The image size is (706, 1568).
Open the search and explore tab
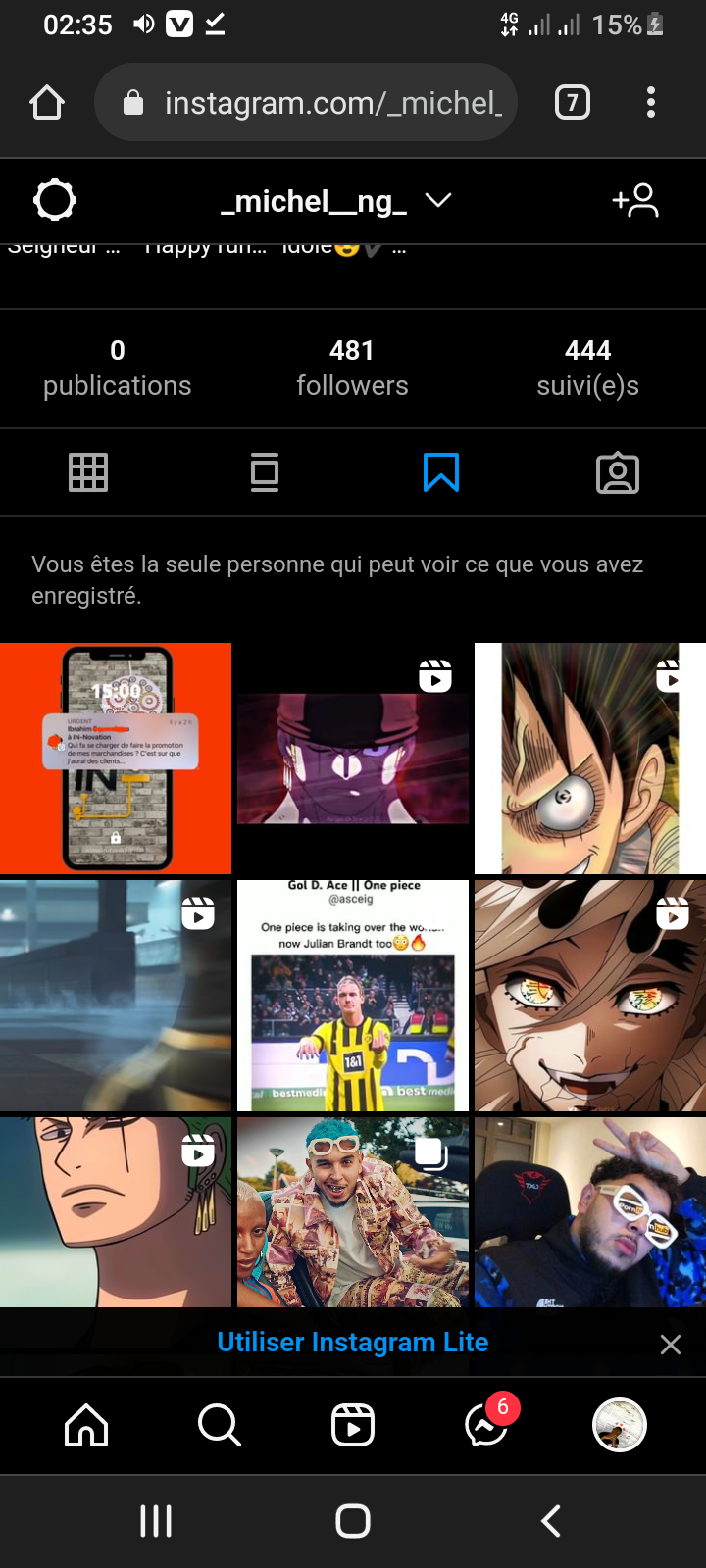pos(220,1425)
